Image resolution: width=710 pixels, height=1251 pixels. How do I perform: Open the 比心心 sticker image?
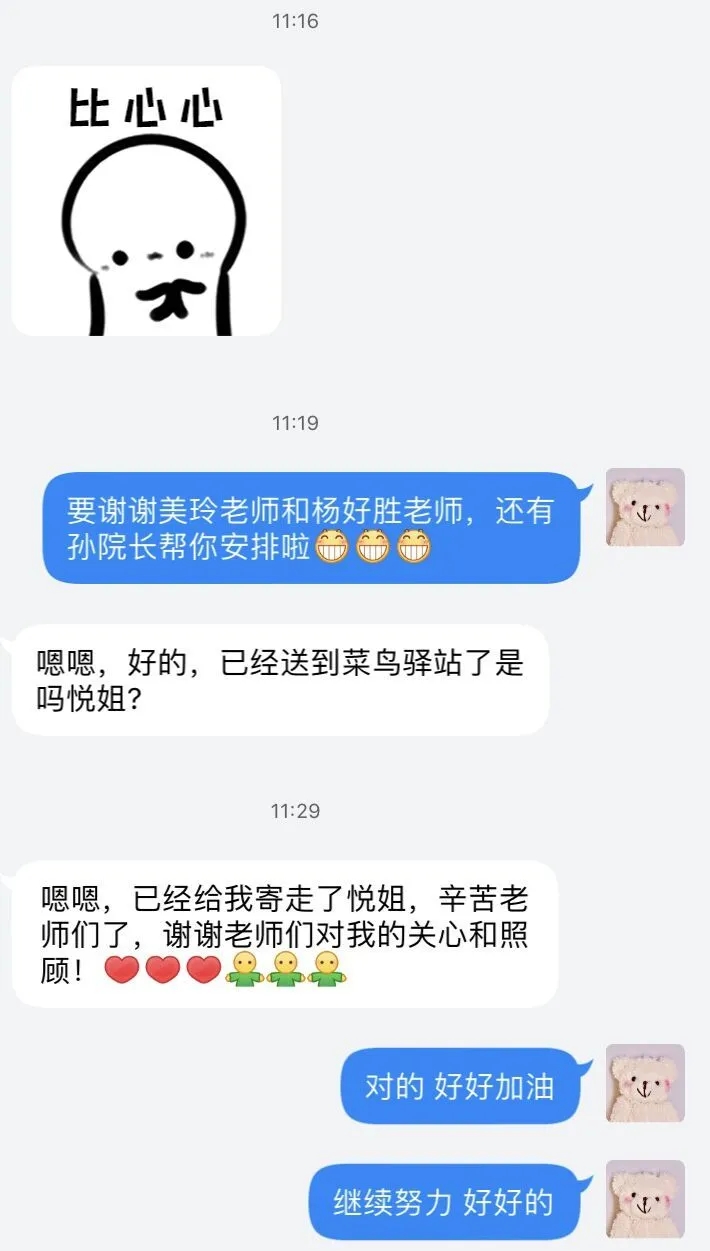click(x=146, y=201)
